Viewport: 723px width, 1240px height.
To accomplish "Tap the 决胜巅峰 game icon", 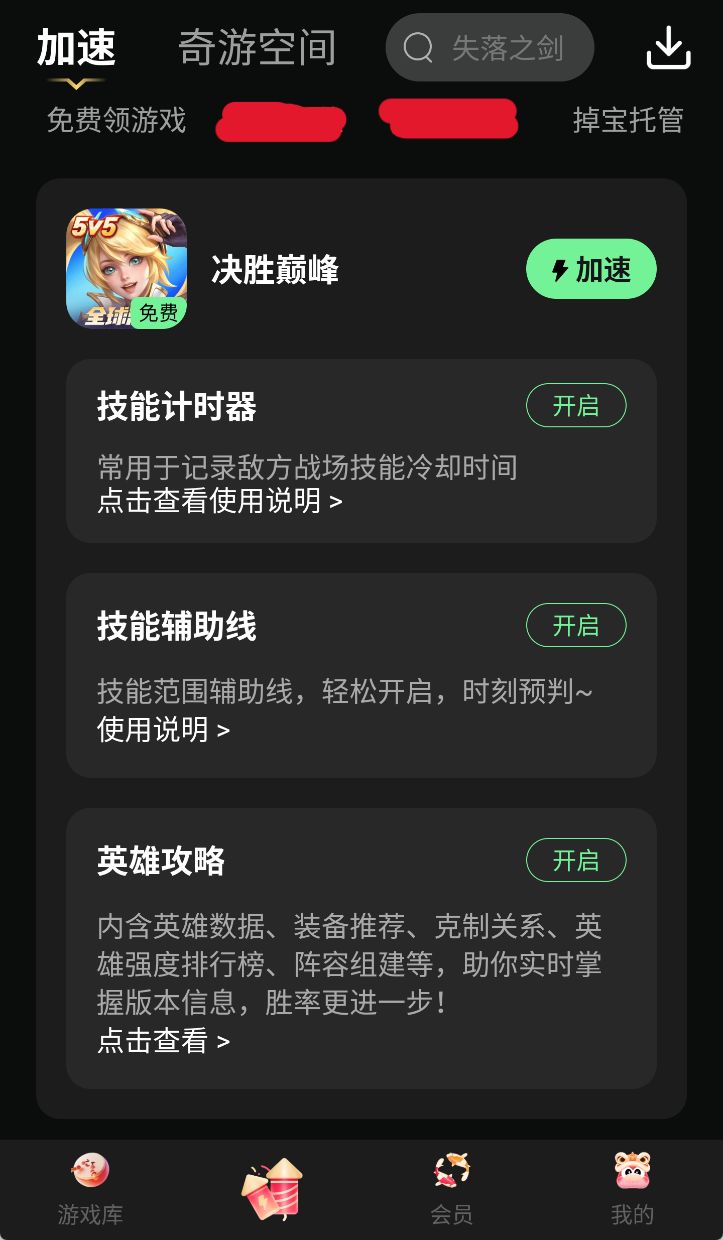I will click(126, 268).
